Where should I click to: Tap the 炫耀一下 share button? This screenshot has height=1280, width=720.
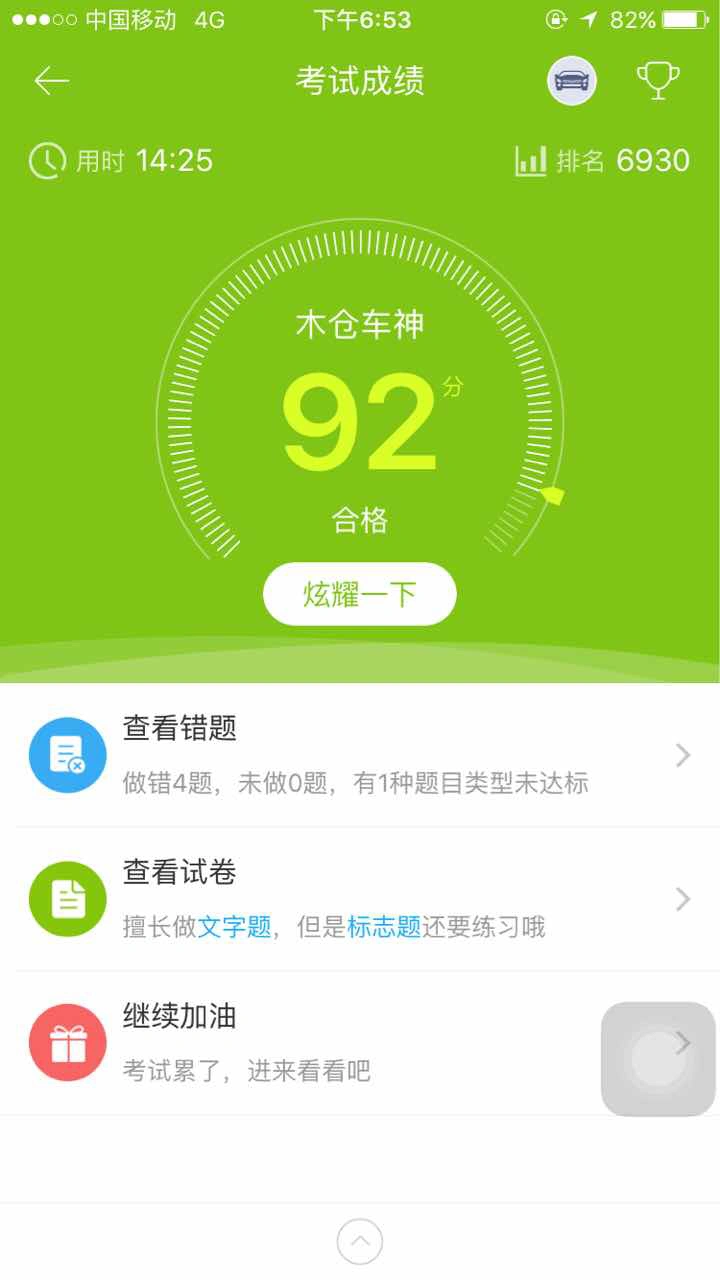tap(360, 594)
